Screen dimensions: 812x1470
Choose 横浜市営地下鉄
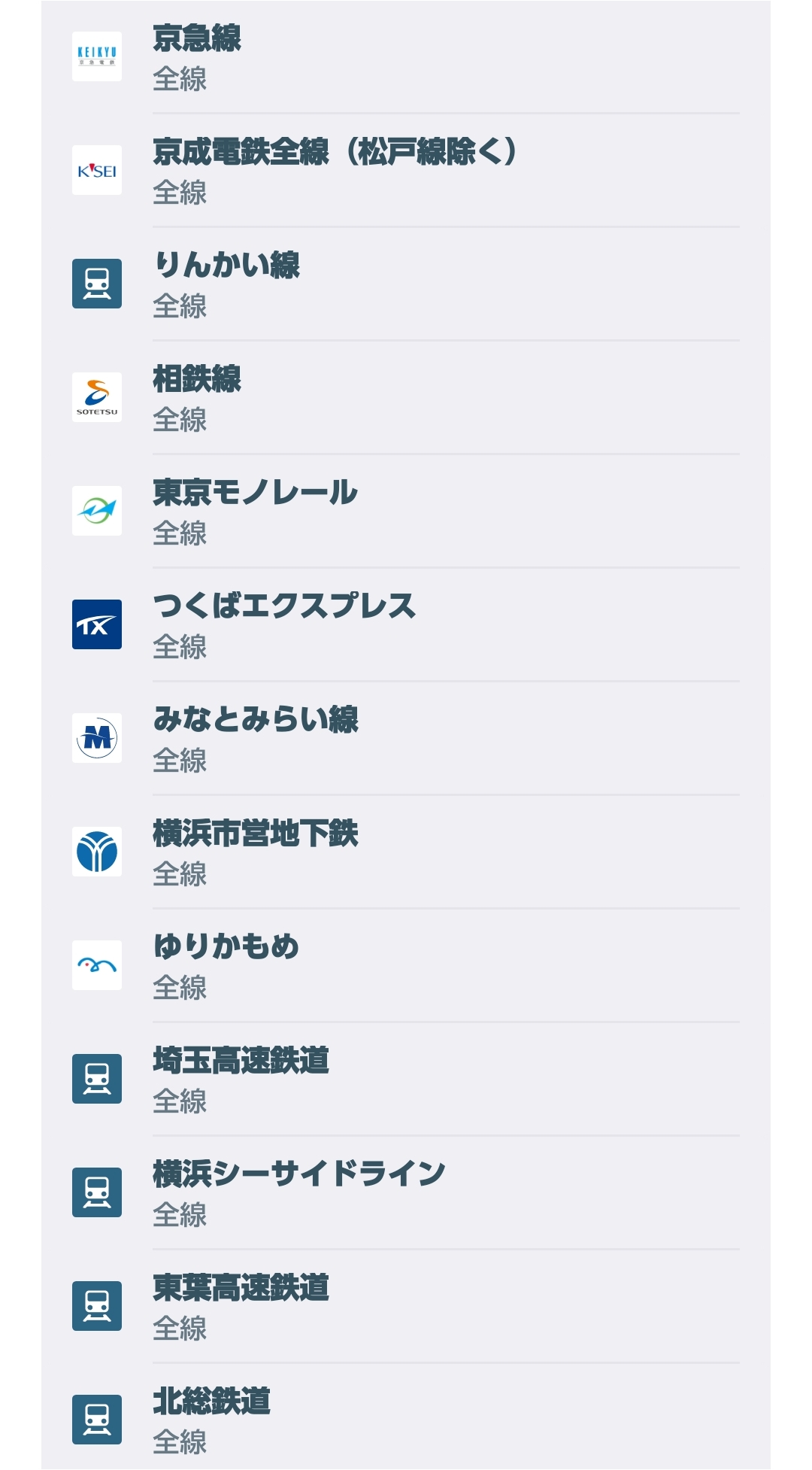click(406, 852)
